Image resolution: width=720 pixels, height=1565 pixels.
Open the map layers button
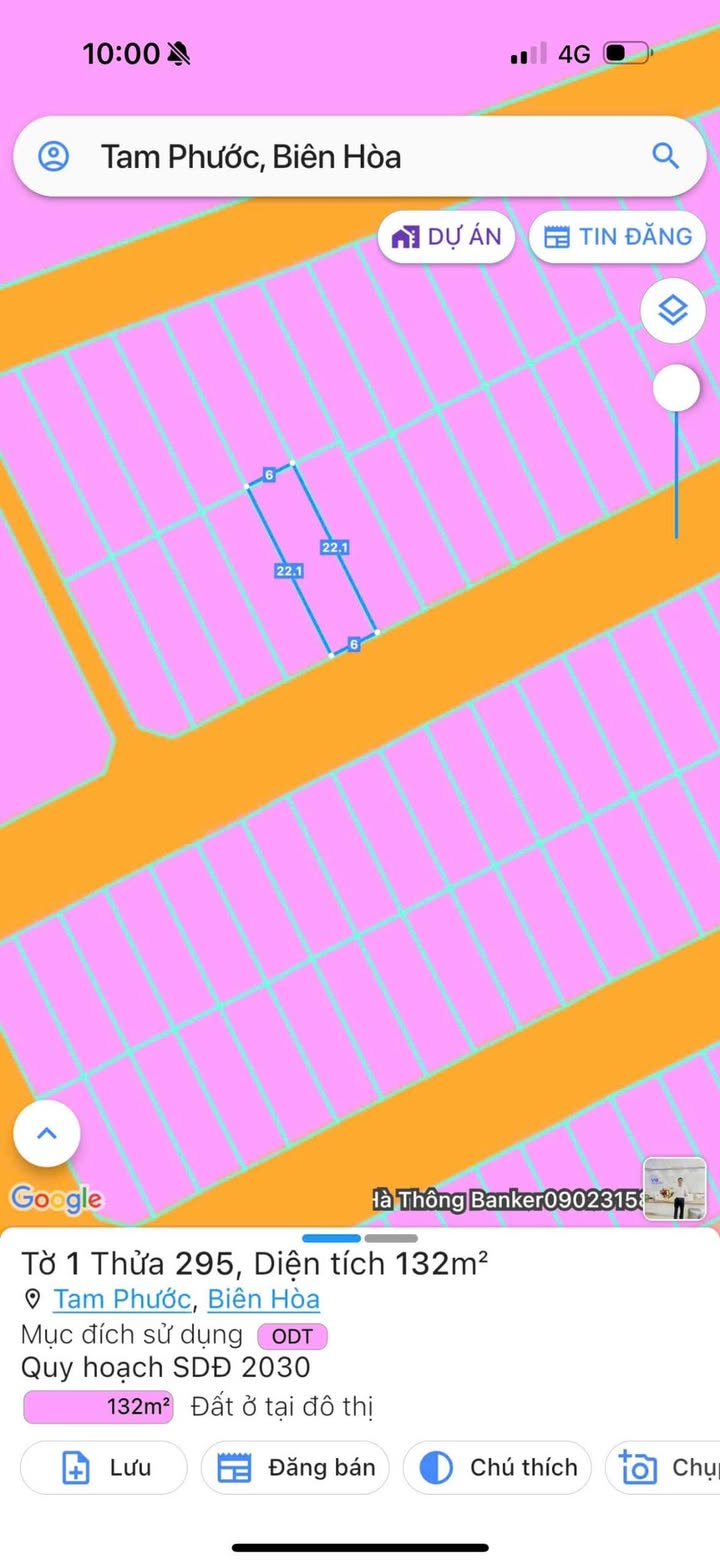tap(673, 311)
